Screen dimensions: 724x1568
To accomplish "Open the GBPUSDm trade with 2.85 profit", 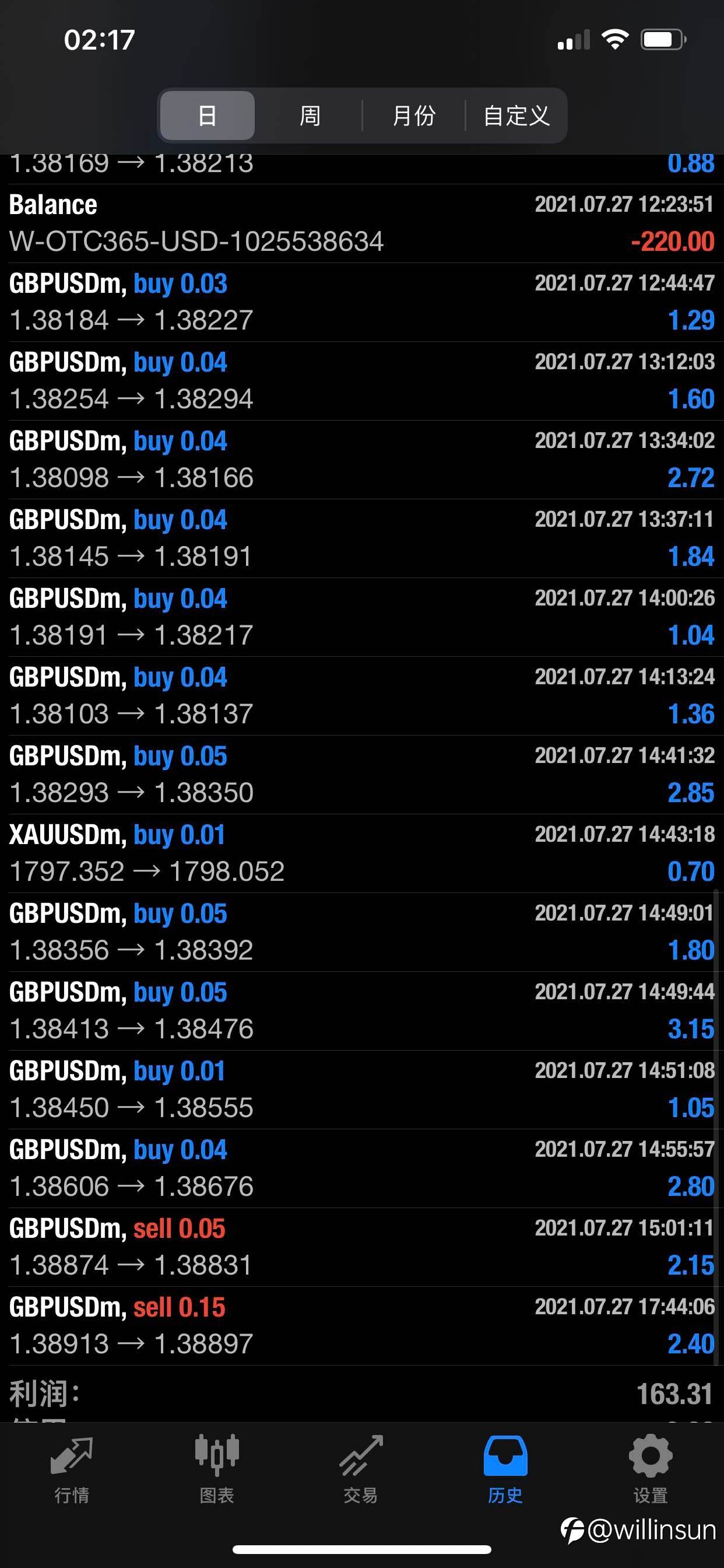I will click(x=361, y=774).
